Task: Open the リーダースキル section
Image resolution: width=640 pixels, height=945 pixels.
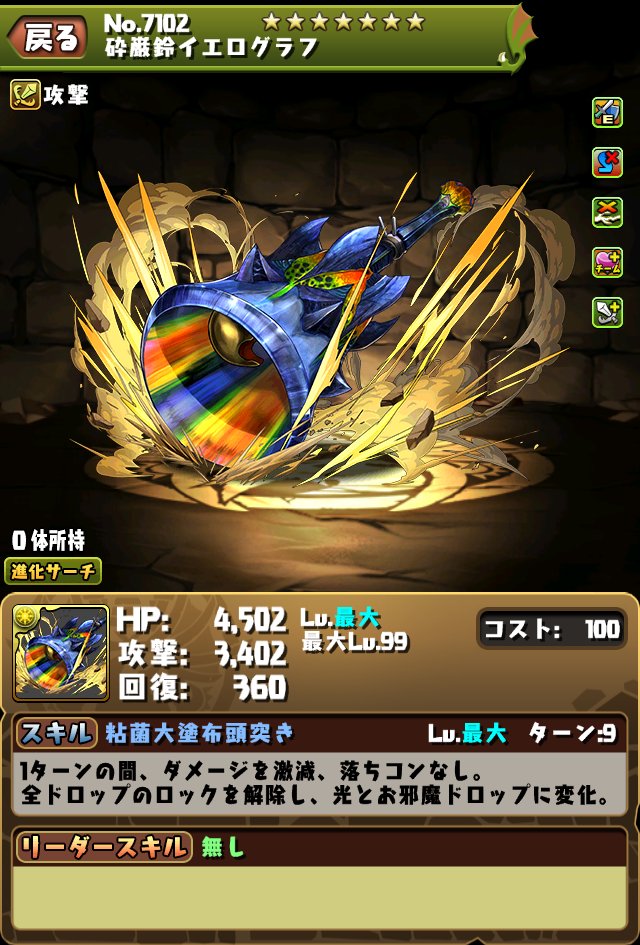Action: pyautogui.click(x=103, y=847)
